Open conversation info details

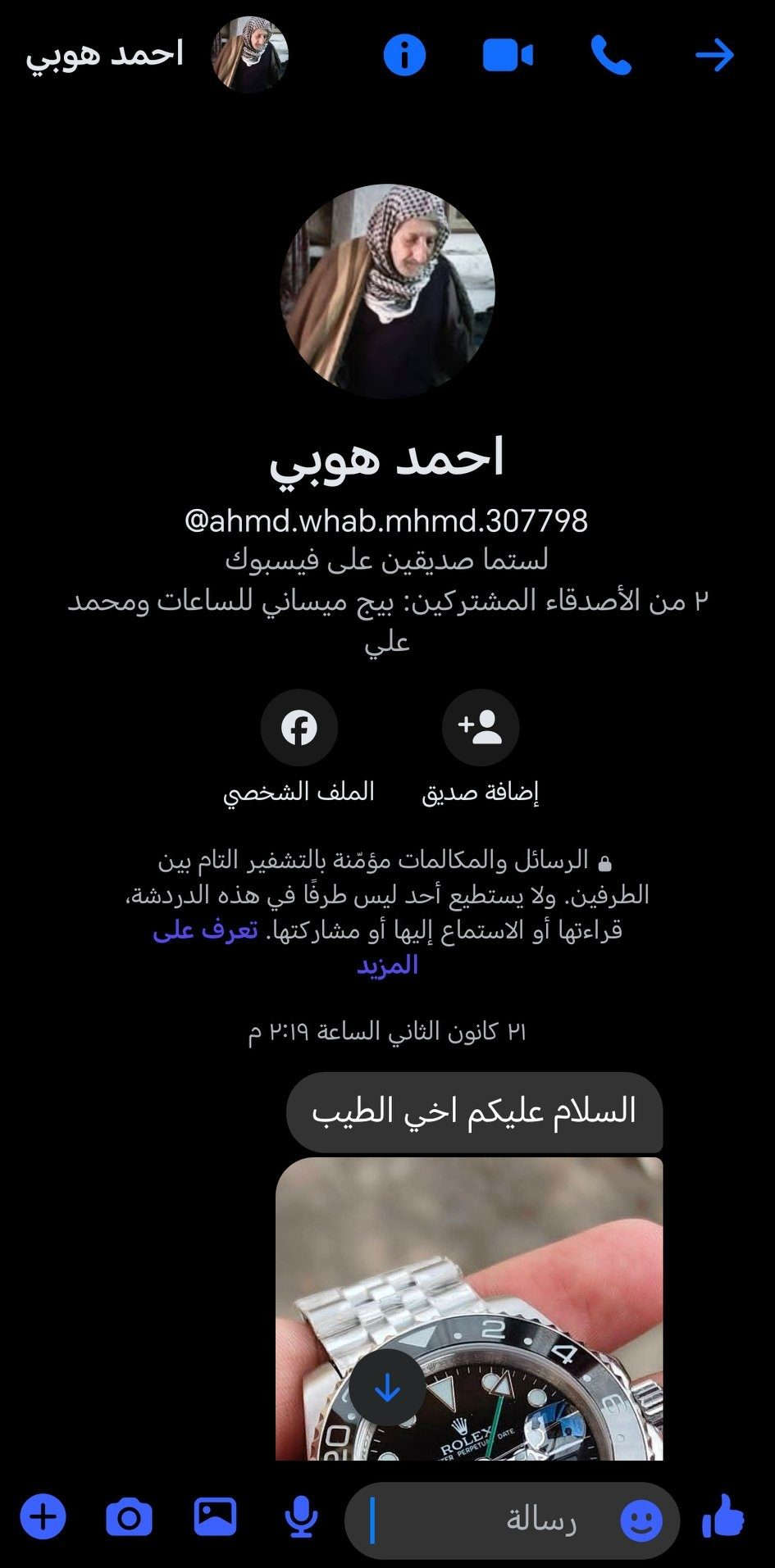404,56
